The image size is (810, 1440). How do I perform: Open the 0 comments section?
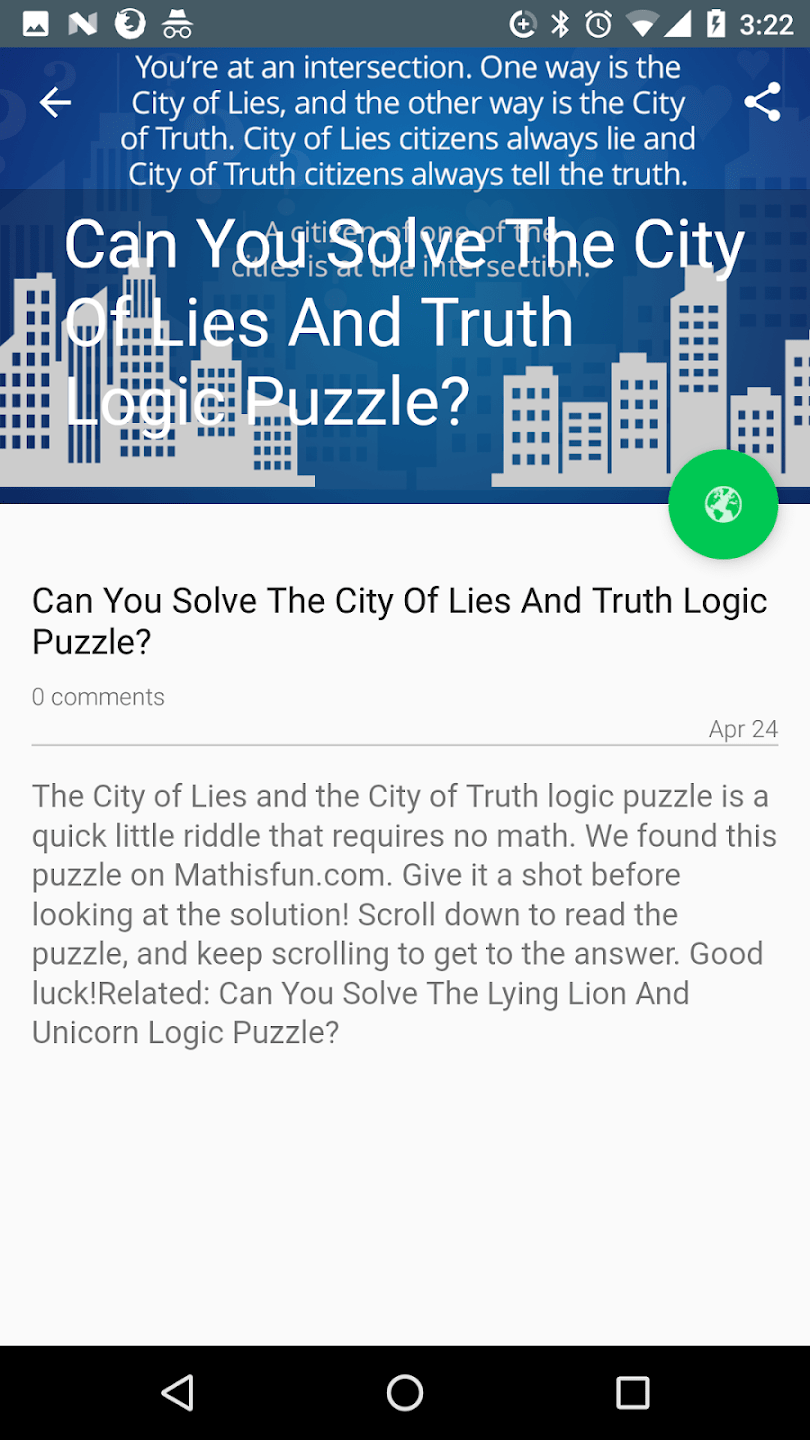(98, 697)
